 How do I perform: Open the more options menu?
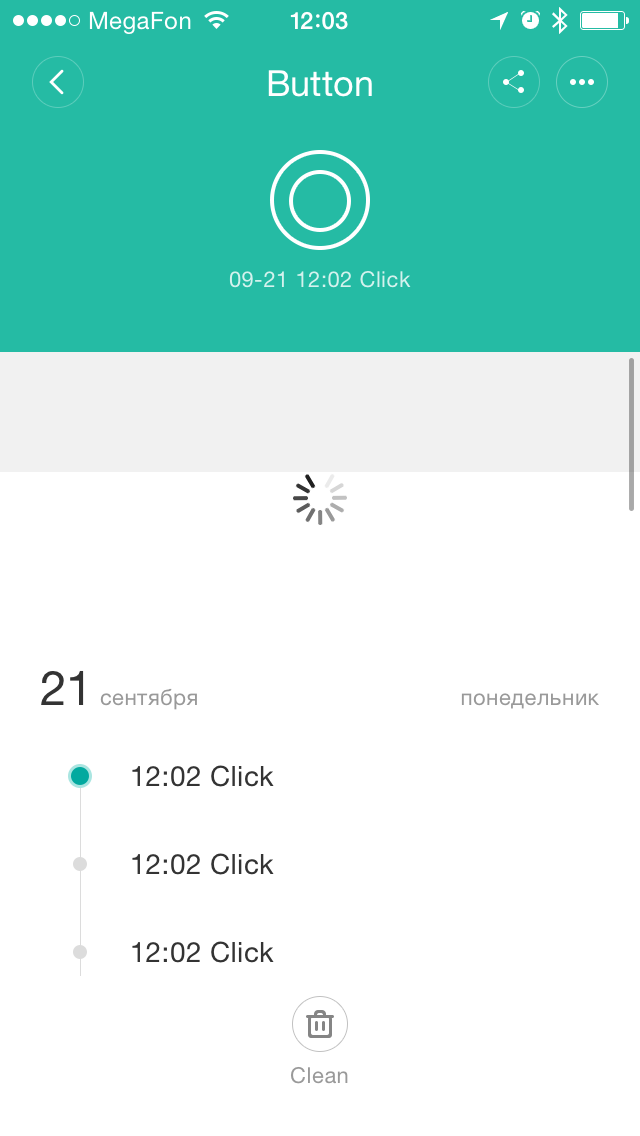coord(582,82)
